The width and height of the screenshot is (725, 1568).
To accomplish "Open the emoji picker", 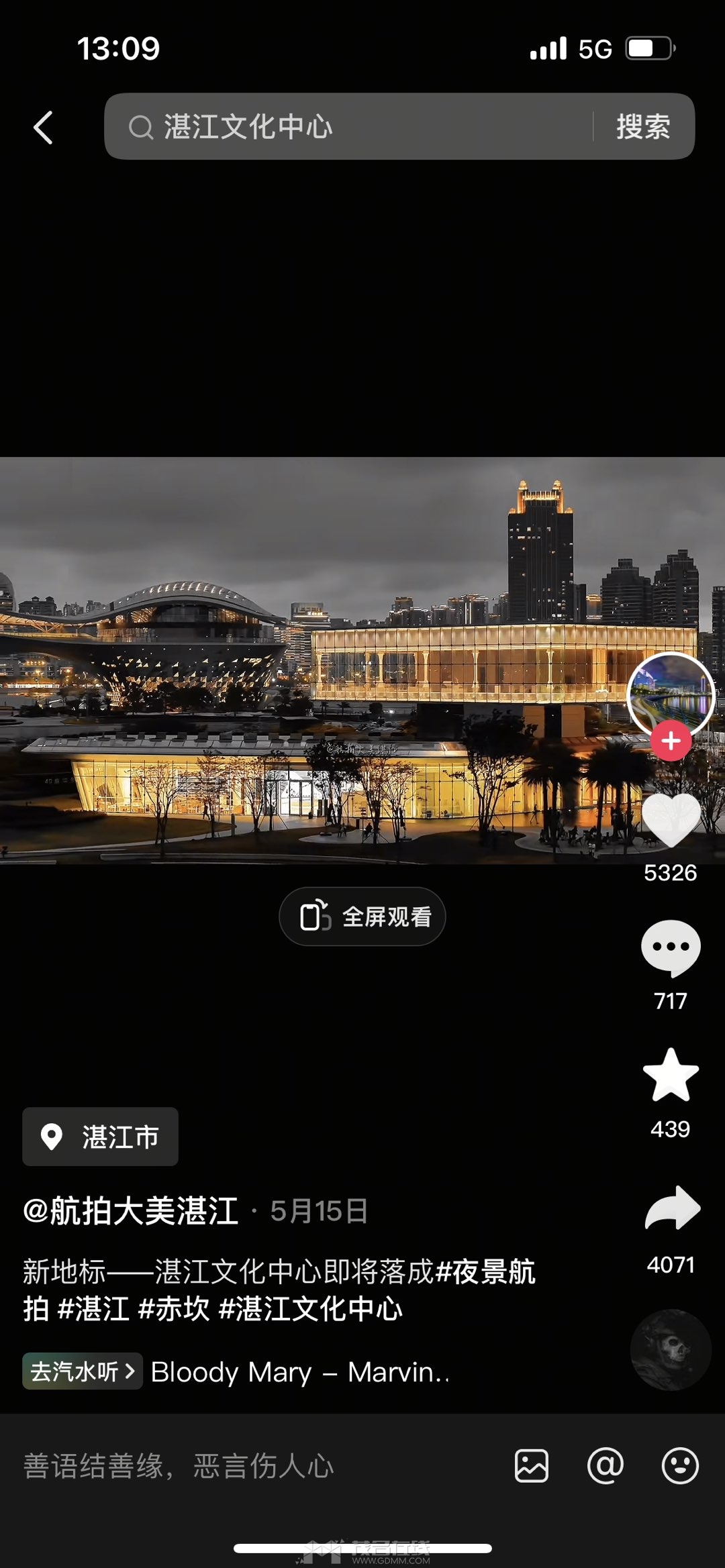I will (680, 1465).
